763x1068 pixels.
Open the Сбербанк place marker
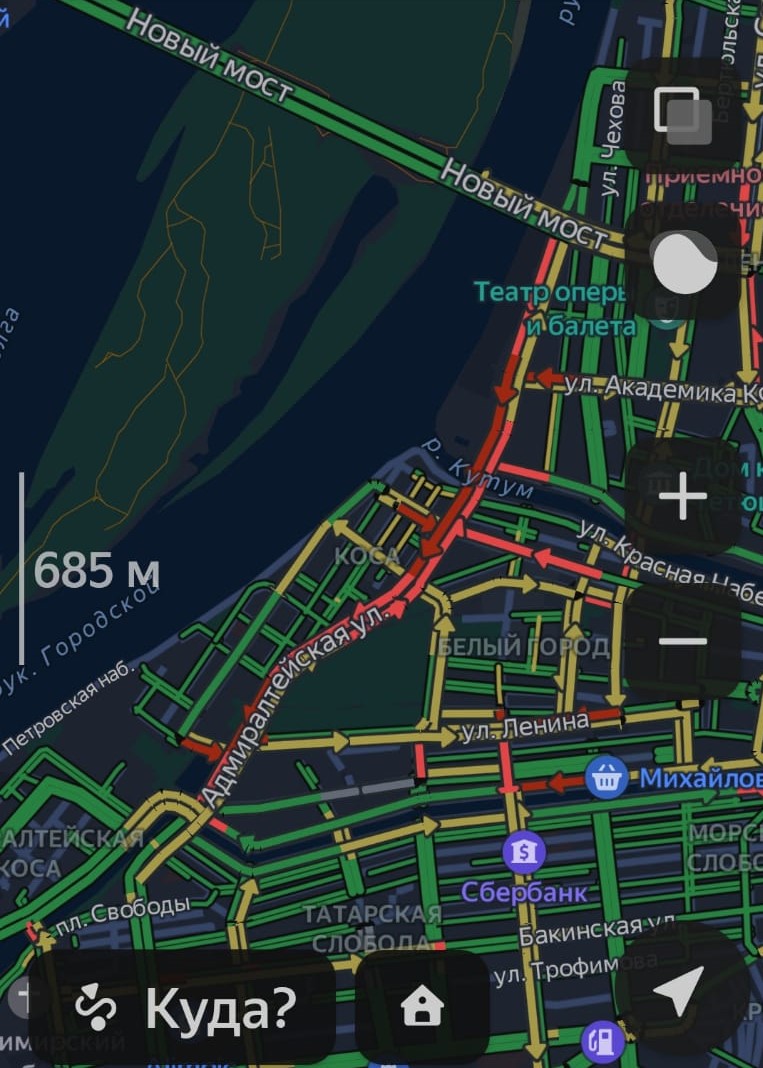tap(524, 853)
